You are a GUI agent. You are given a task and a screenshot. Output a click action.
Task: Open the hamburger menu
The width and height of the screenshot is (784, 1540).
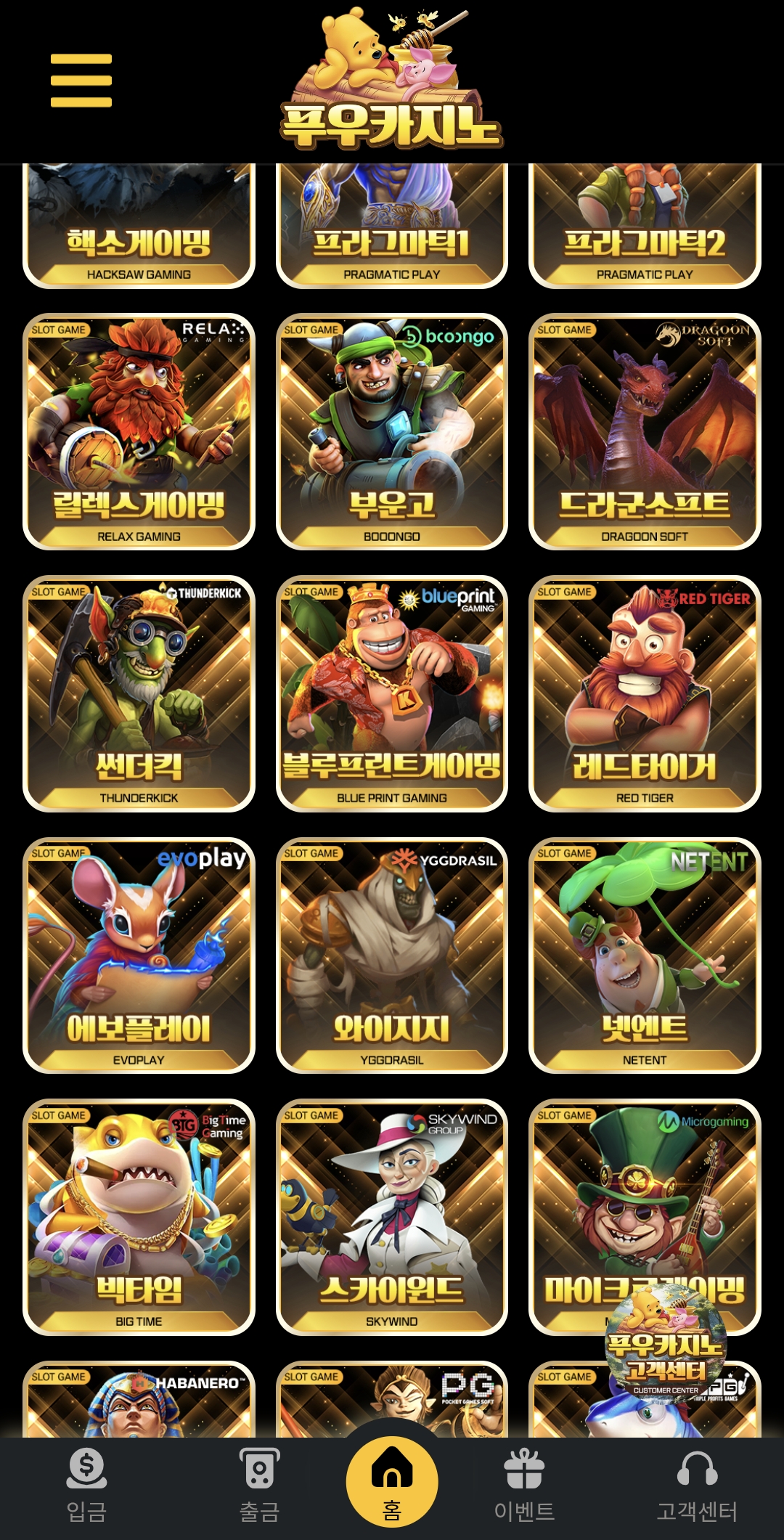[x=81, y=80]
